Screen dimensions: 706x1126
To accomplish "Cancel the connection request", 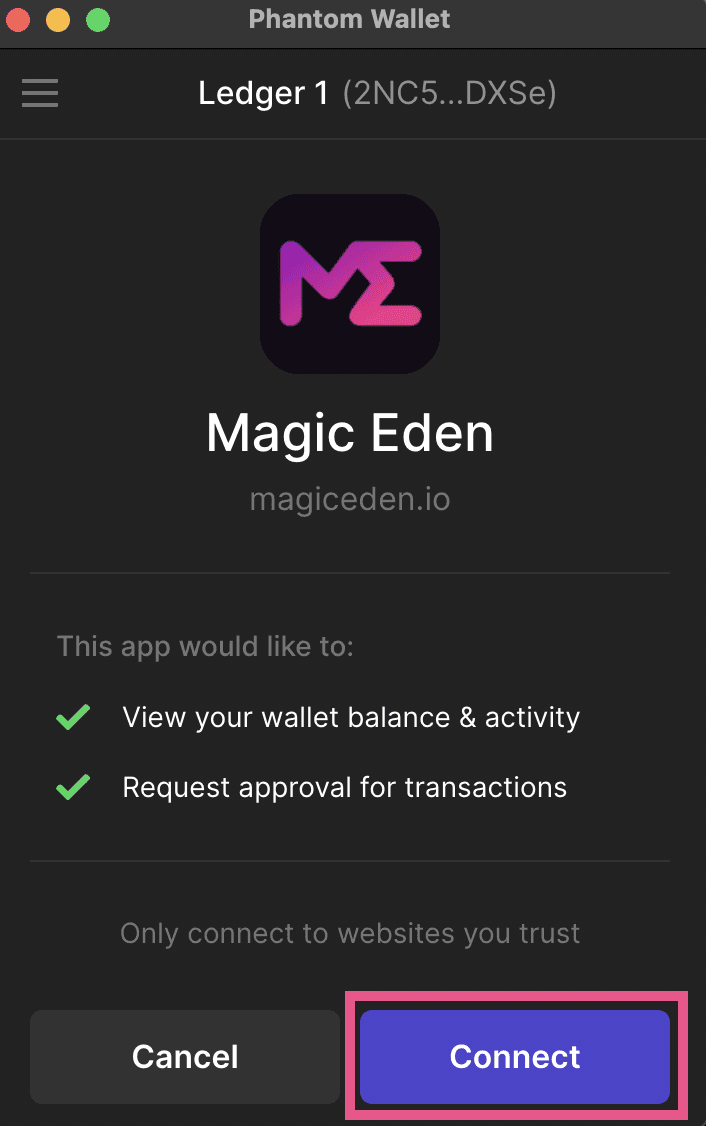I will 185,1057.
